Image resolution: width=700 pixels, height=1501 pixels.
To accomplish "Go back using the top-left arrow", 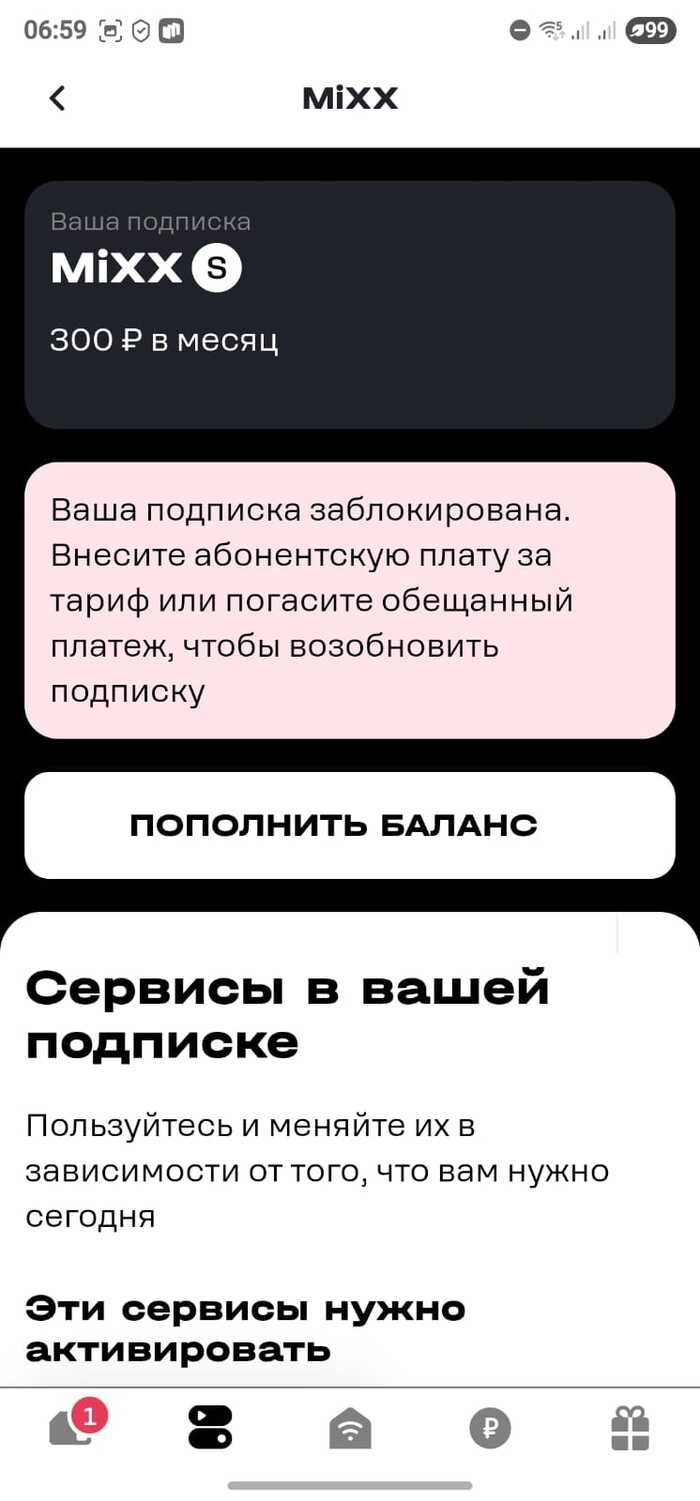I will [x=57, y=98].
